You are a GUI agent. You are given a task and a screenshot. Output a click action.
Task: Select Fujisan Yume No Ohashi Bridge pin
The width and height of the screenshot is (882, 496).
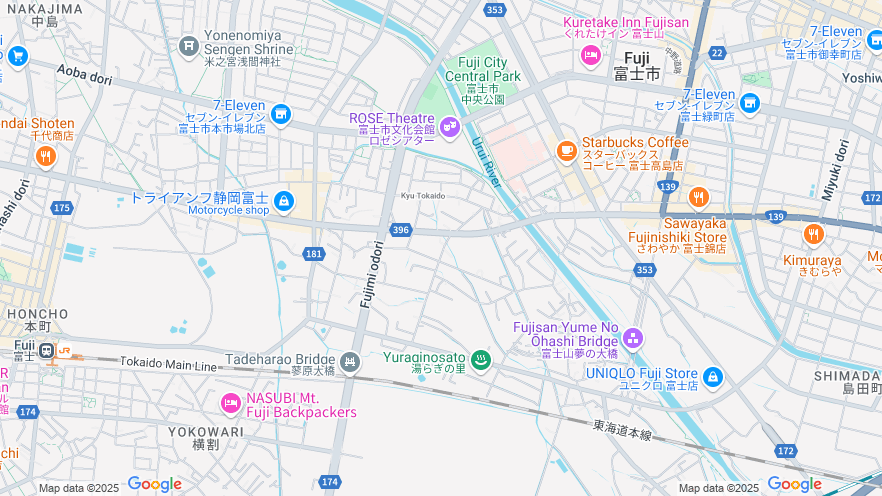coord(633,337)
